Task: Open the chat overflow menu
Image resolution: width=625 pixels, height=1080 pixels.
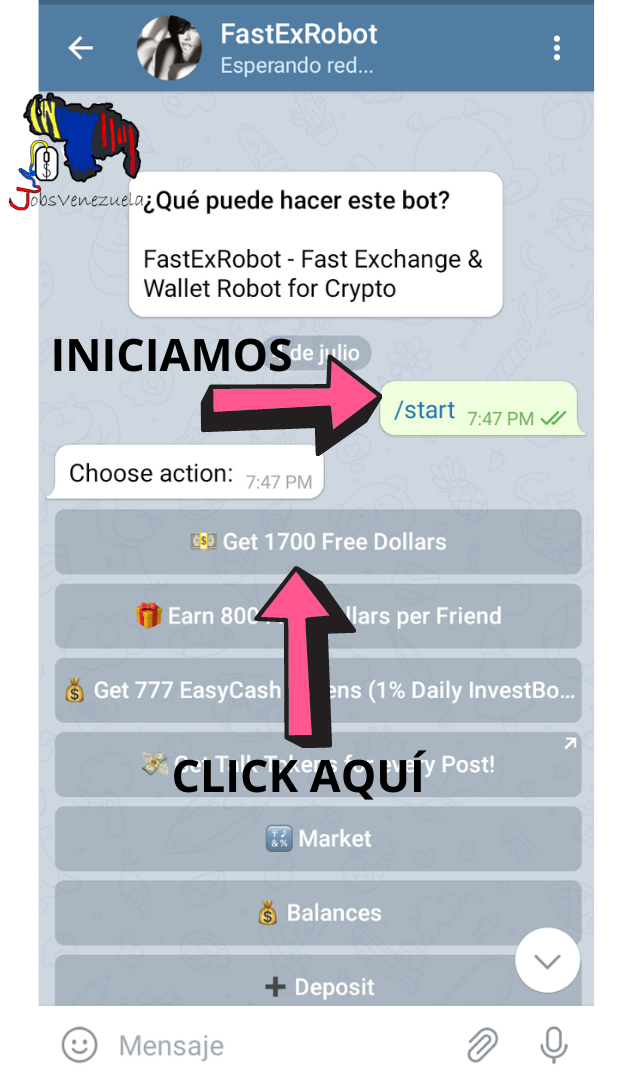Action: click(557, 48)
